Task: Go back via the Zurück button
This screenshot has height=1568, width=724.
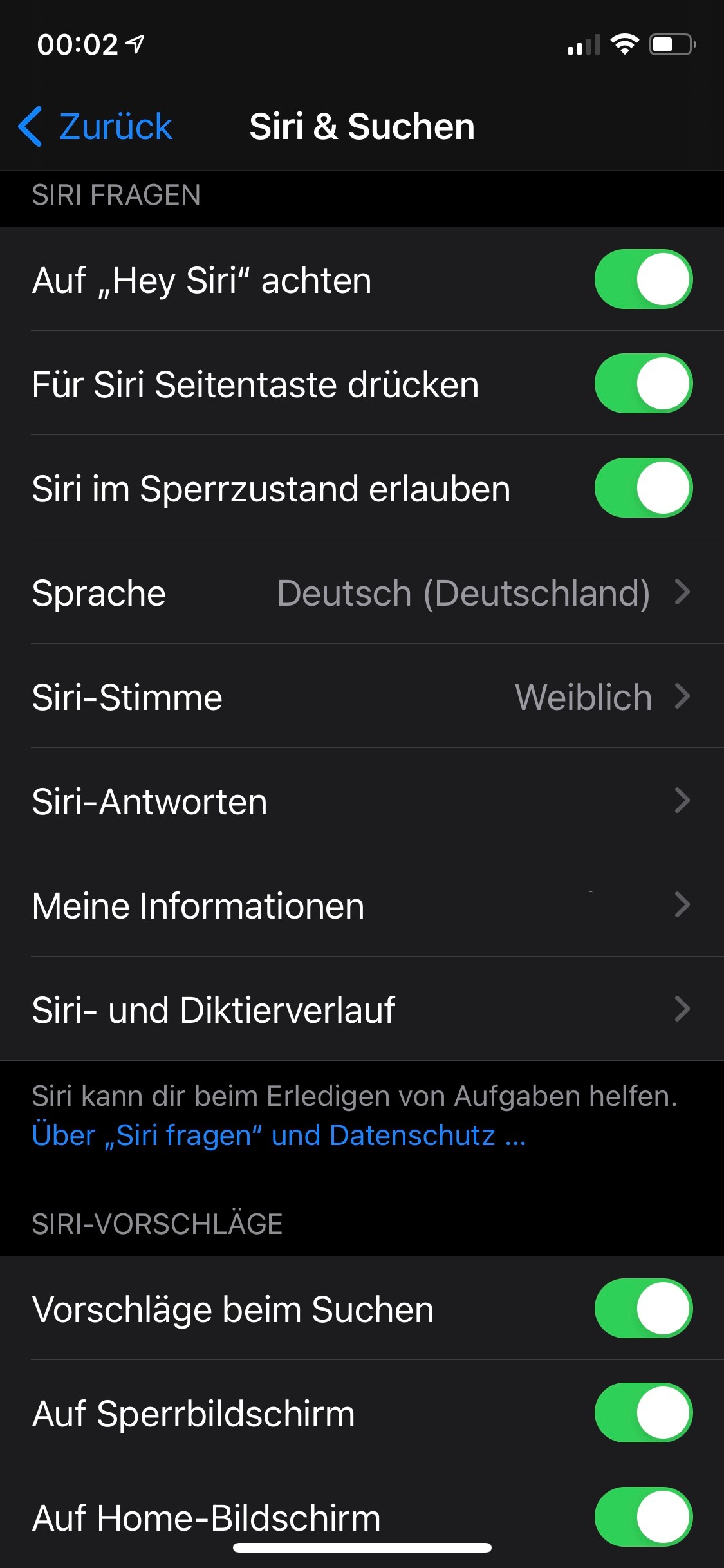Action: click(95, 126)
